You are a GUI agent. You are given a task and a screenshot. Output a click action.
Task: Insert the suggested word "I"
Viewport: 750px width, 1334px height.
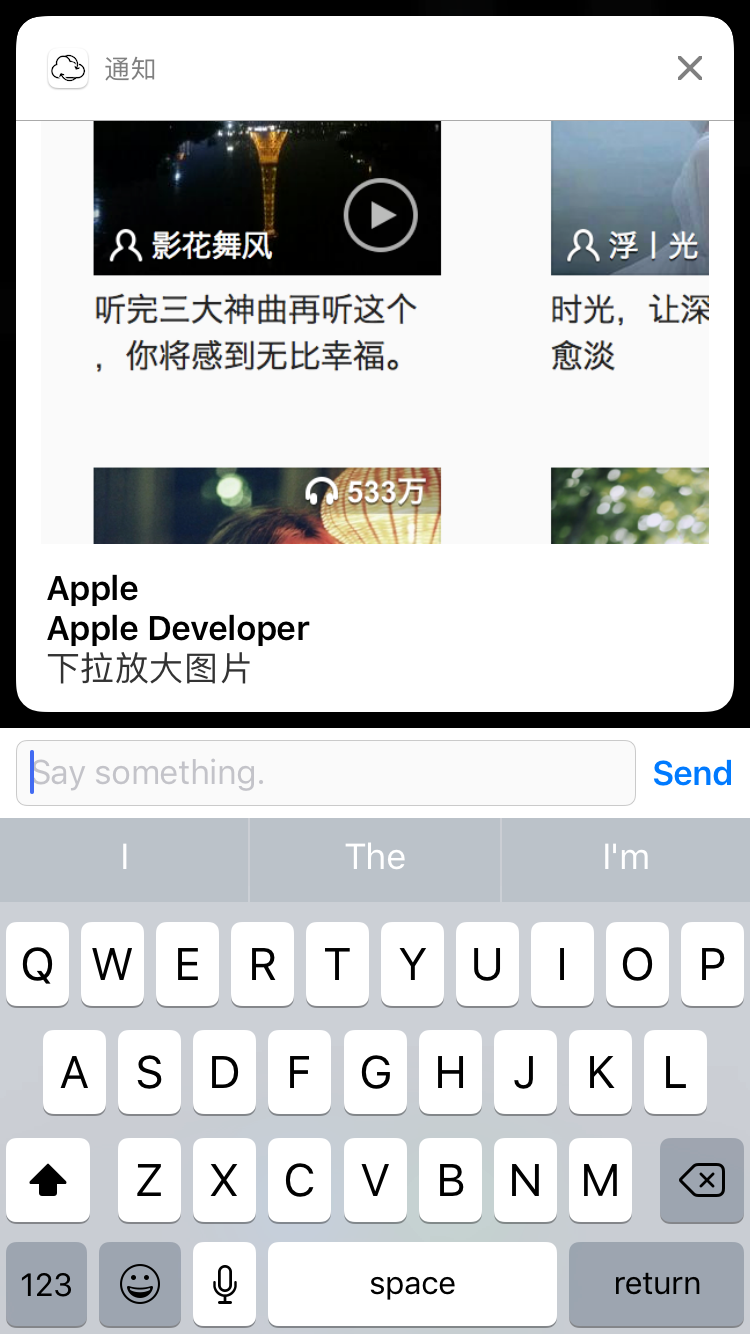(x=124, y=858)
